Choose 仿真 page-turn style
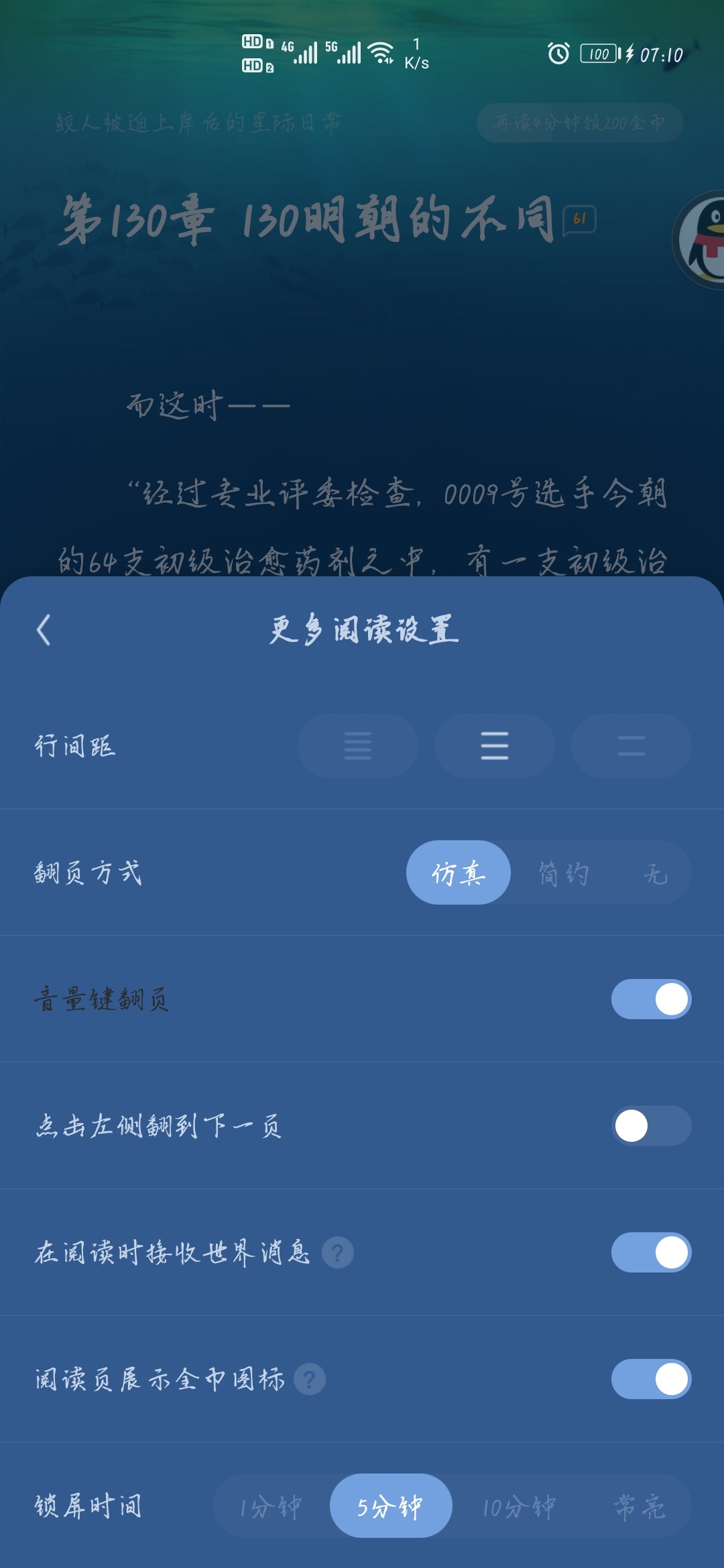This screenshot has width=724, height=1568. pos(459,872)
